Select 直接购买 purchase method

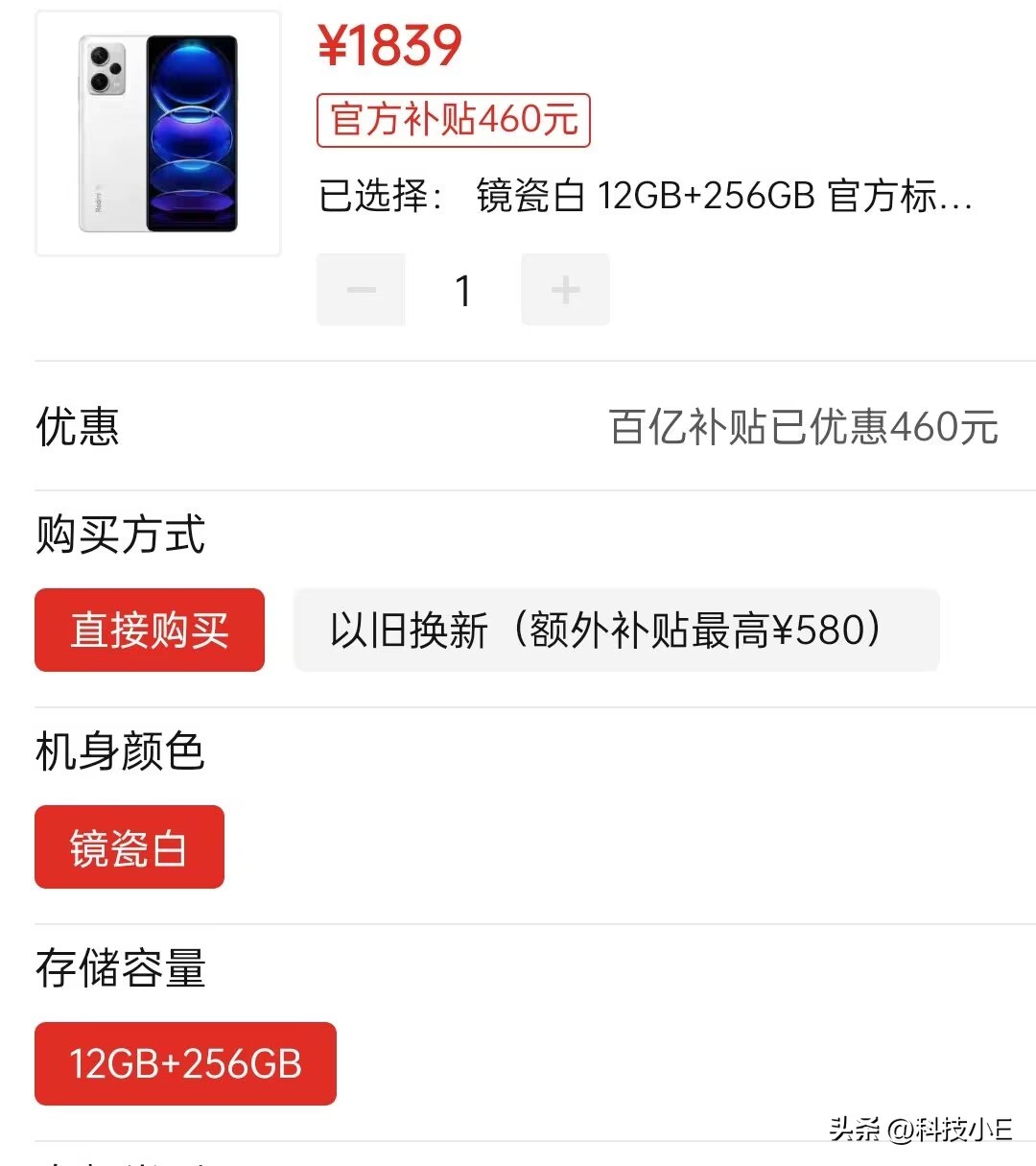coord(149,631)
